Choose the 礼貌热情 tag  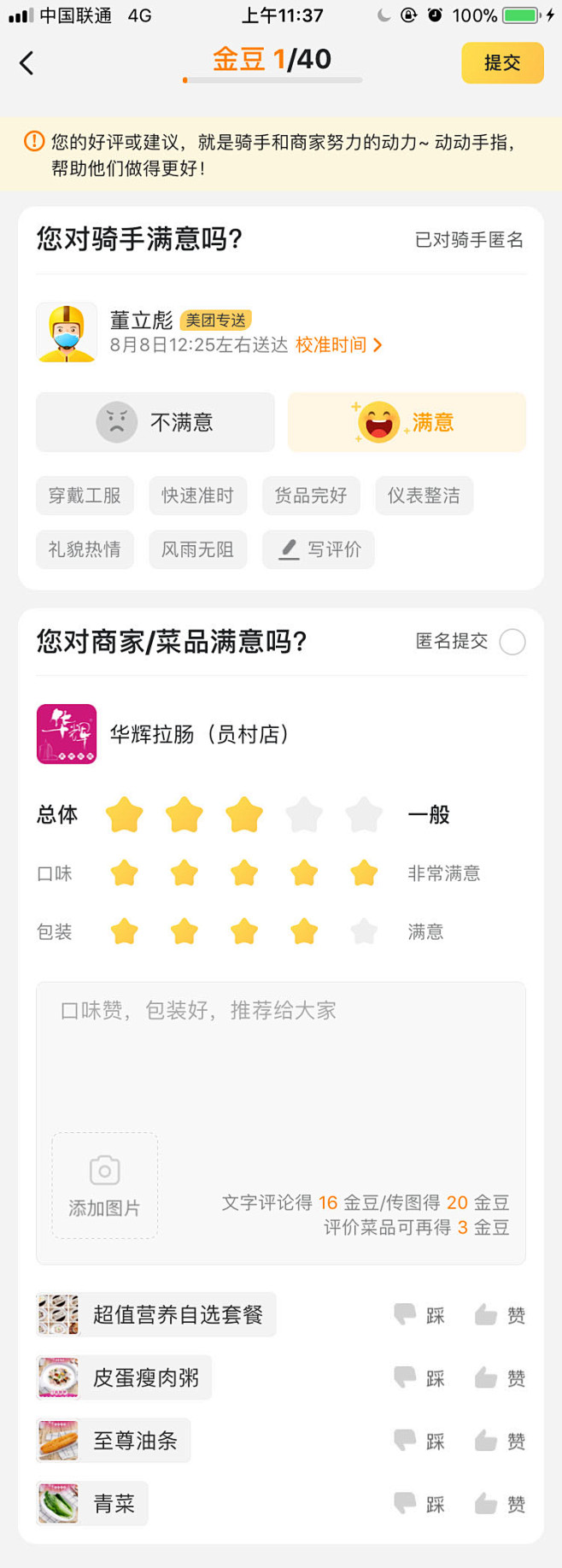[85, 549]
